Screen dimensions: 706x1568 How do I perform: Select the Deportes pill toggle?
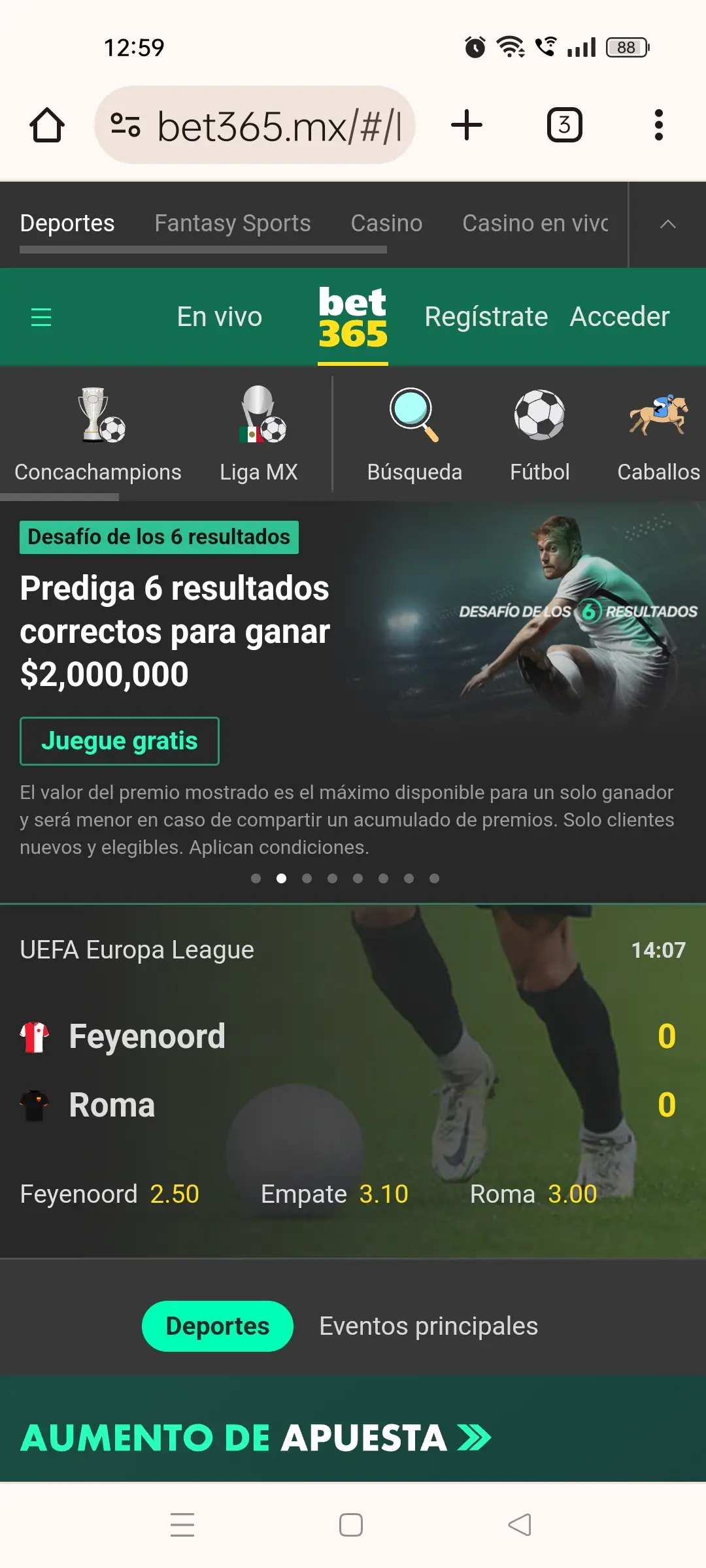[x=218, y=1326]
